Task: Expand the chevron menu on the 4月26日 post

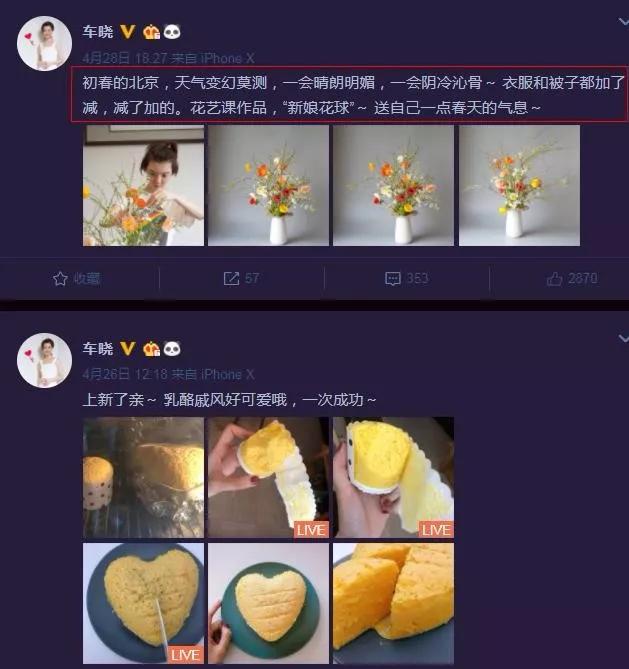Action: (623, 340)
